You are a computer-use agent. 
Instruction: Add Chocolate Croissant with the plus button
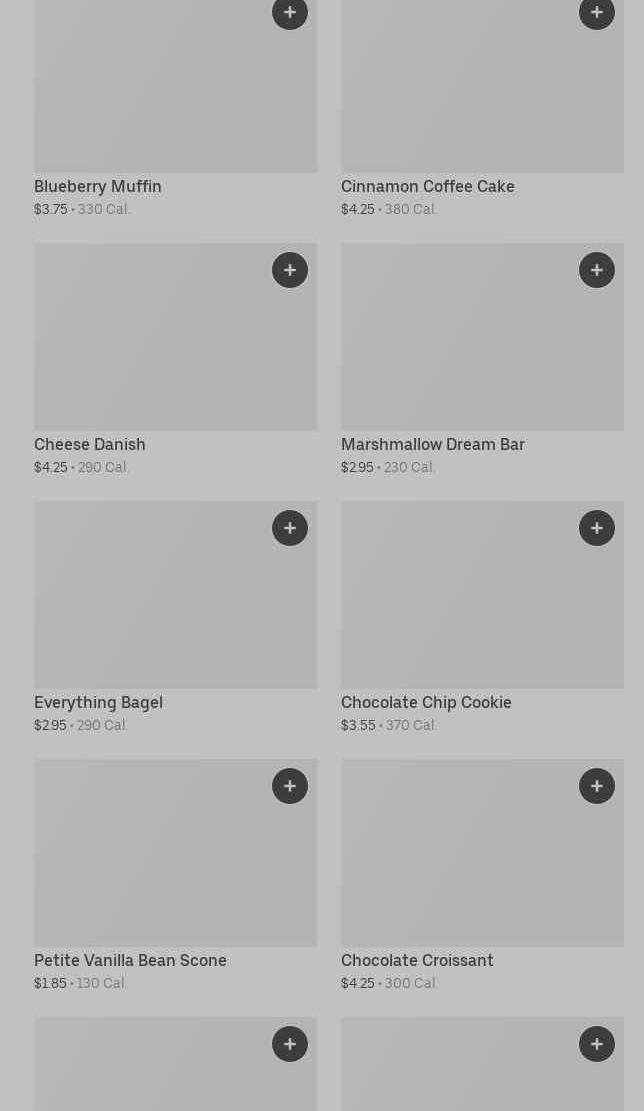[597, 786]
